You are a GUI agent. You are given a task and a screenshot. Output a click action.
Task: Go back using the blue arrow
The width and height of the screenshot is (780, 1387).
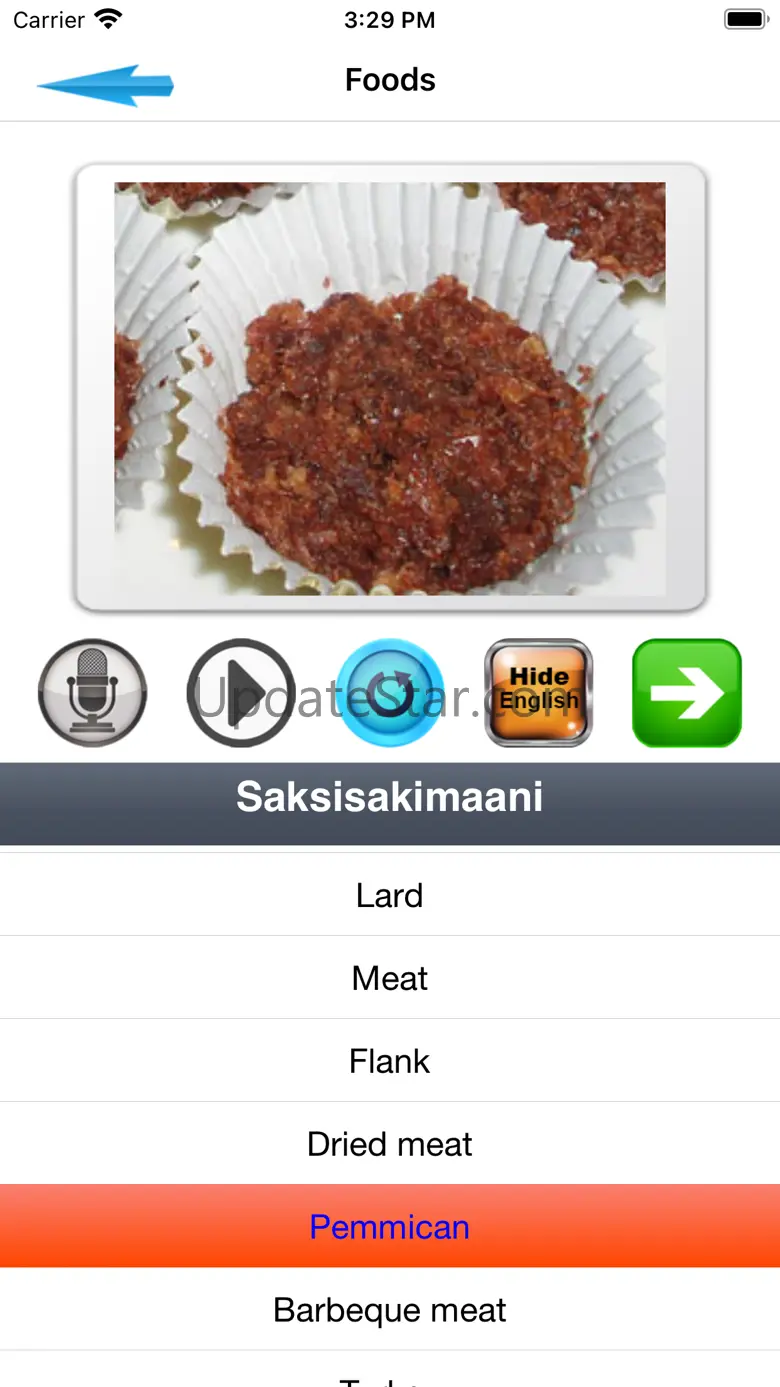point(106,85)
